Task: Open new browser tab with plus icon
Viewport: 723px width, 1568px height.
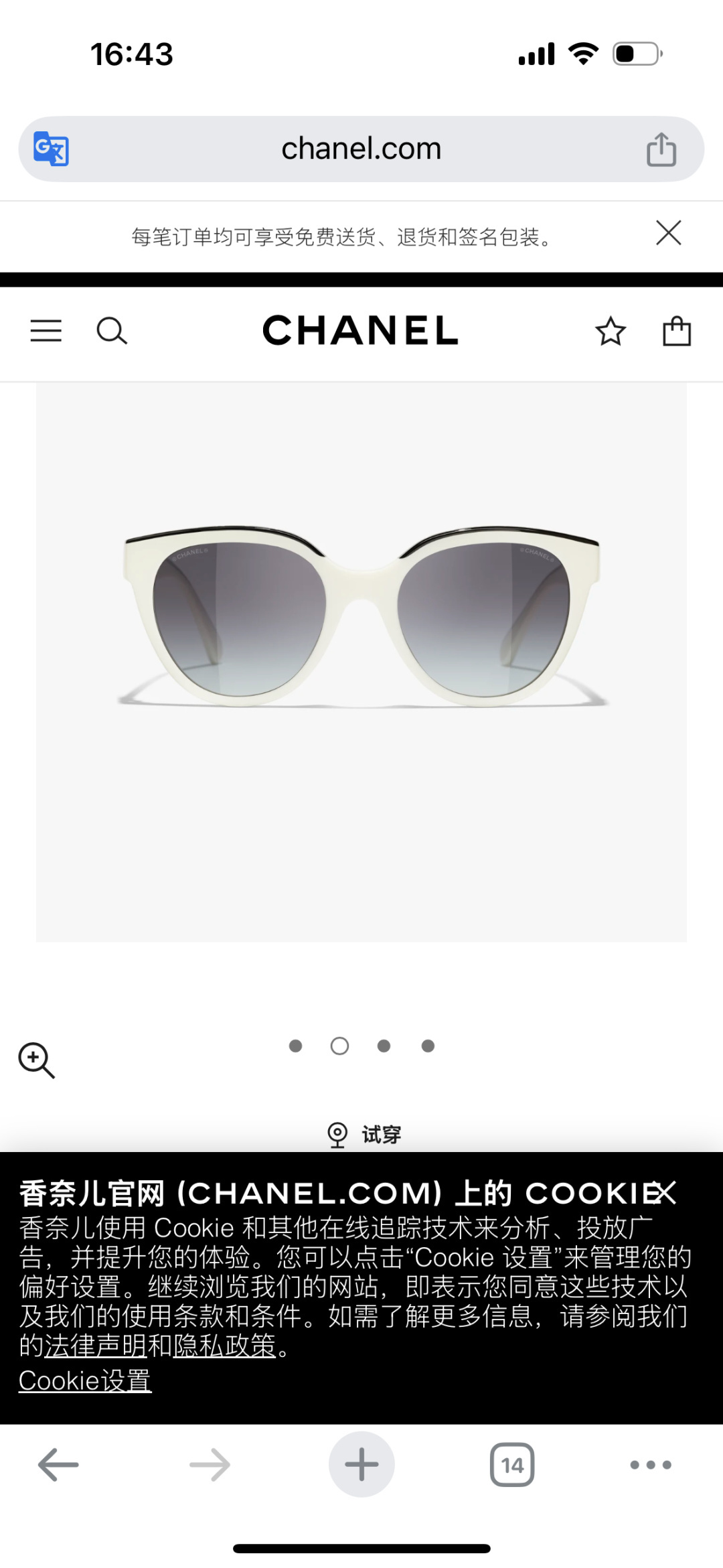Action: (361, 1464)
